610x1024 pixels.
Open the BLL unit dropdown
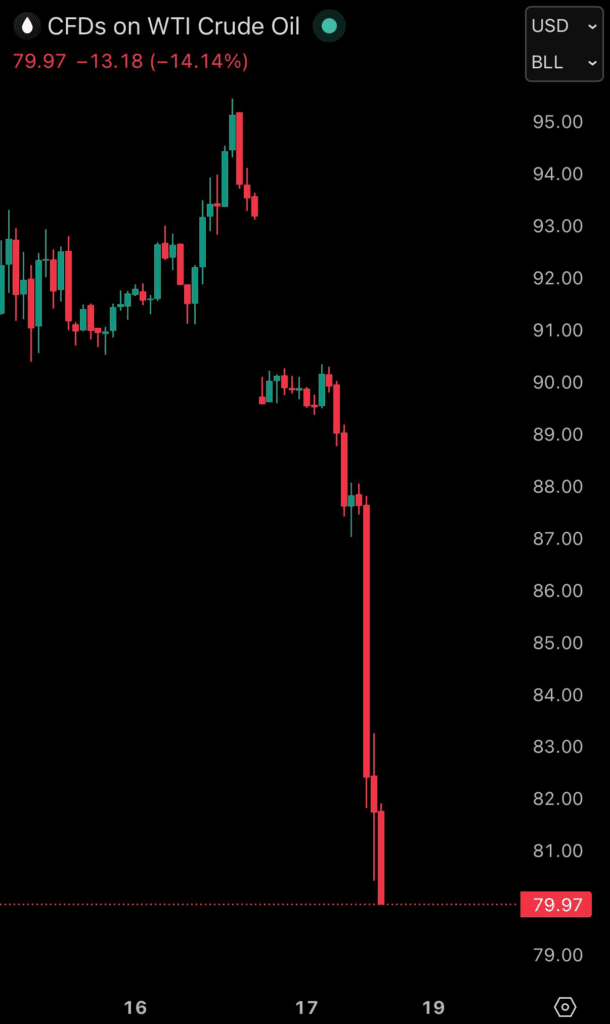point(564,62)
